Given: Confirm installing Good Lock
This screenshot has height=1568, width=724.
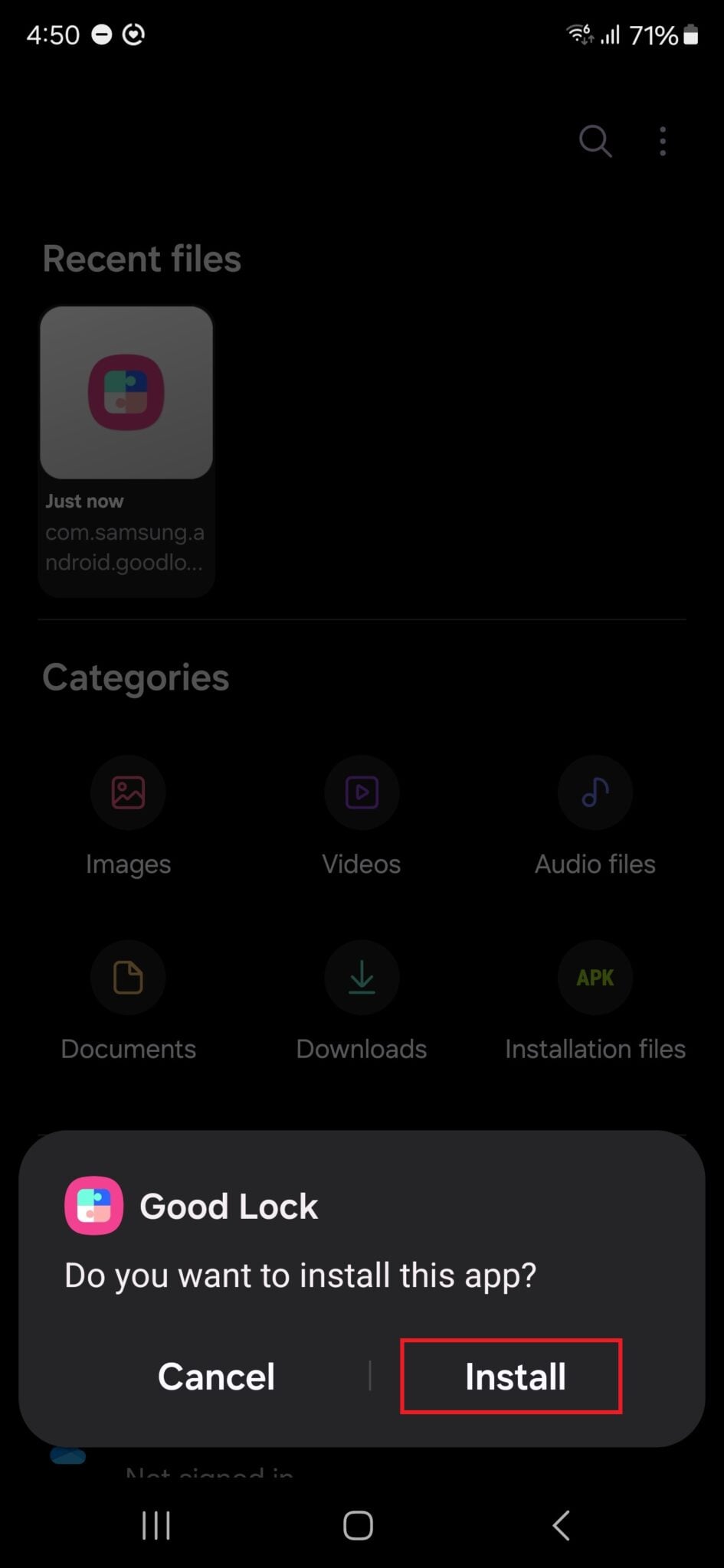Looking at the screenshot, I should (513, 1377).
